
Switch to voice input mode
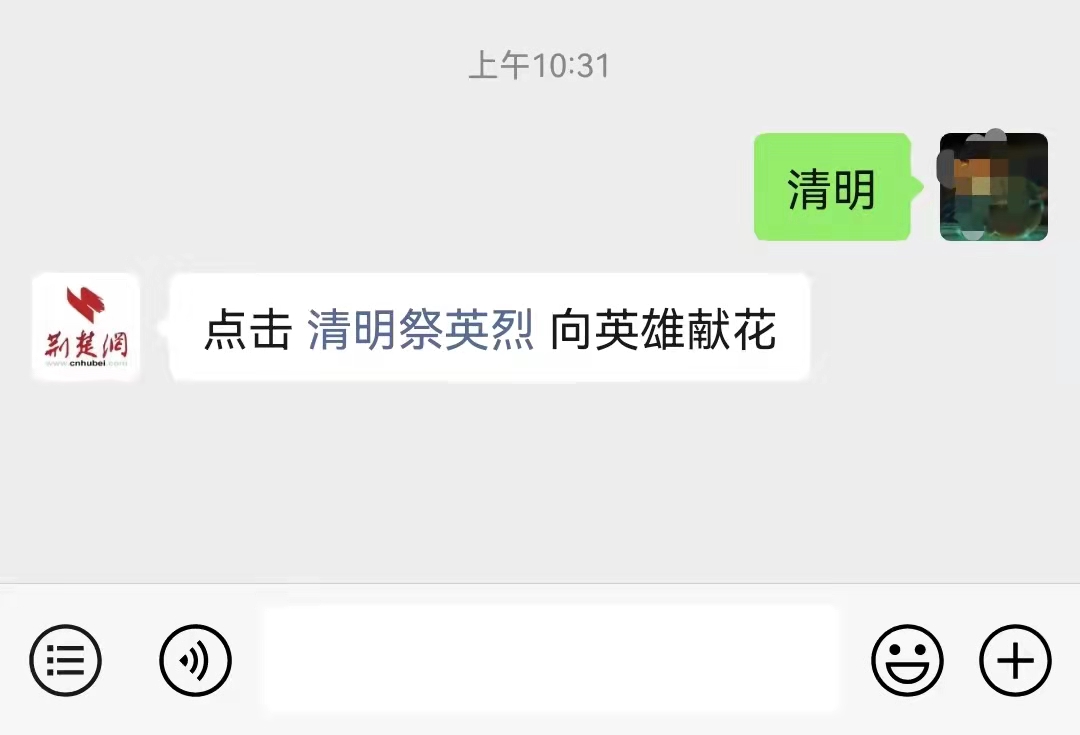(196, 660)
